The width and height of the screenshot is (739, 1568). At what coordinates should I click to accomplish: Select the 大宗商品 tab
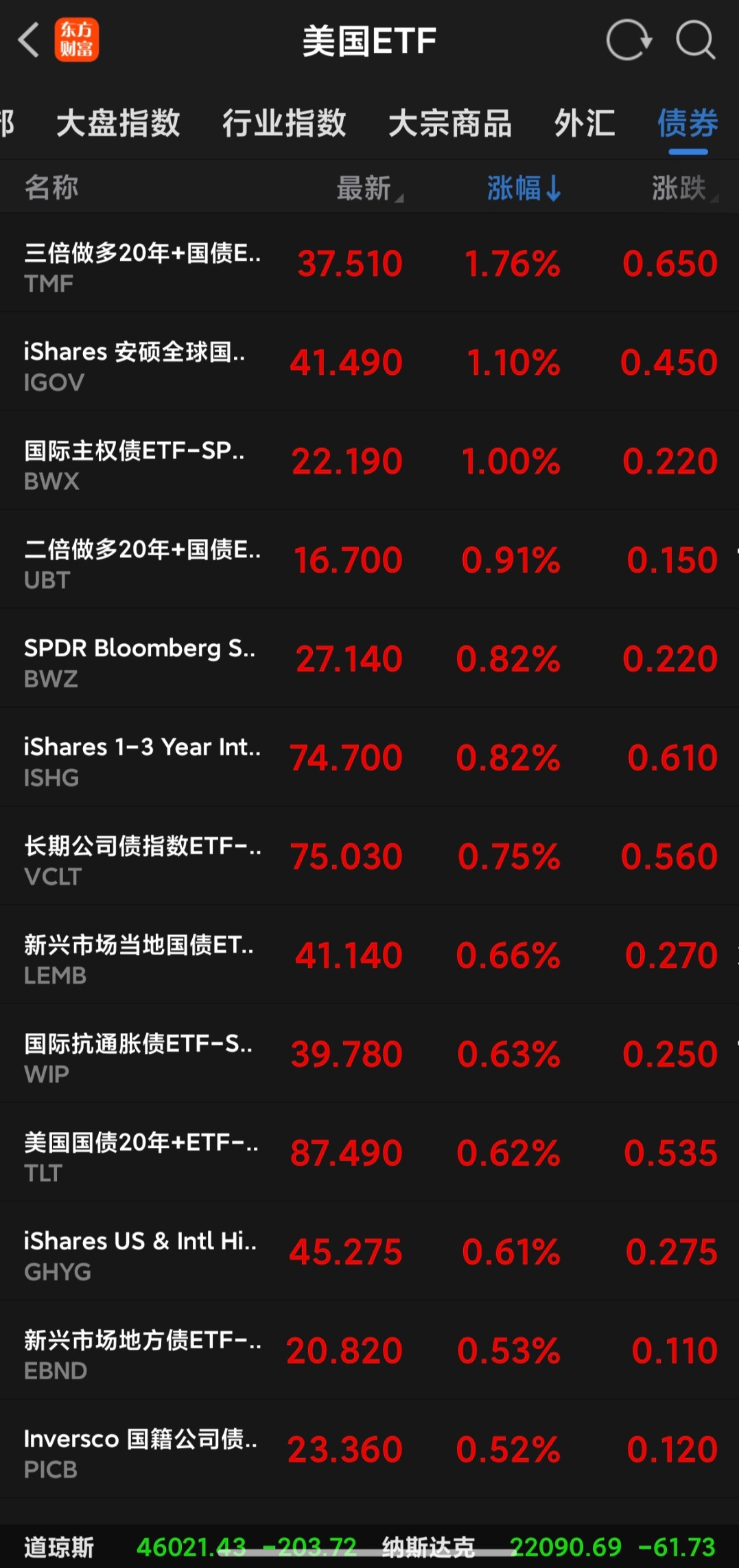click(x=450, y=124)
